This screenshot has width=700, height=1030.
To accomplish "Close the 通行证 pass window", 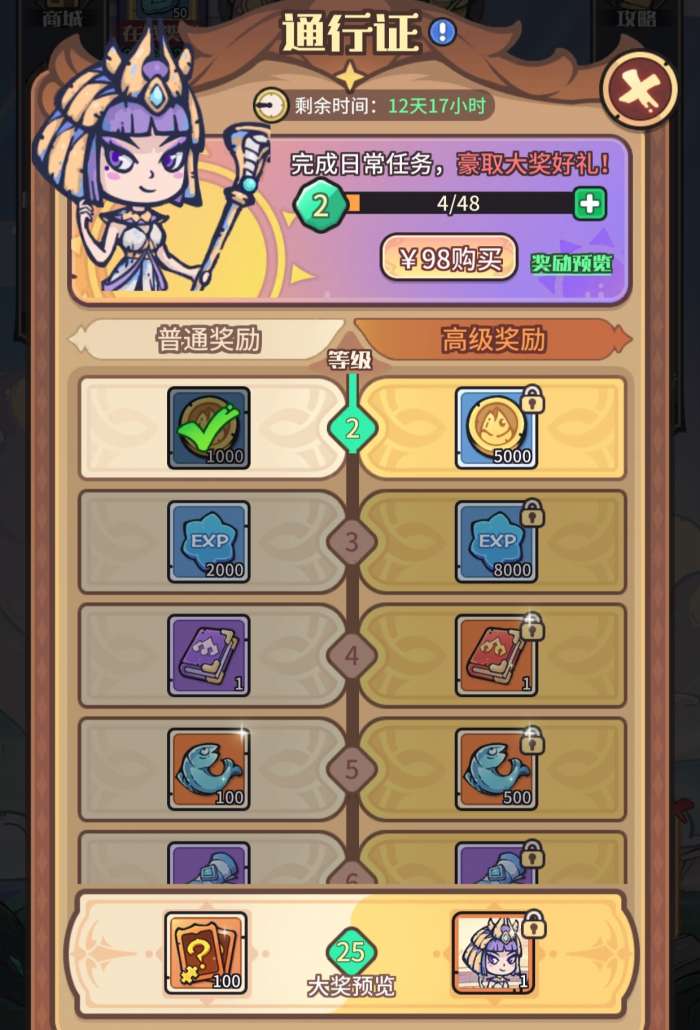I will click(640, 91).
